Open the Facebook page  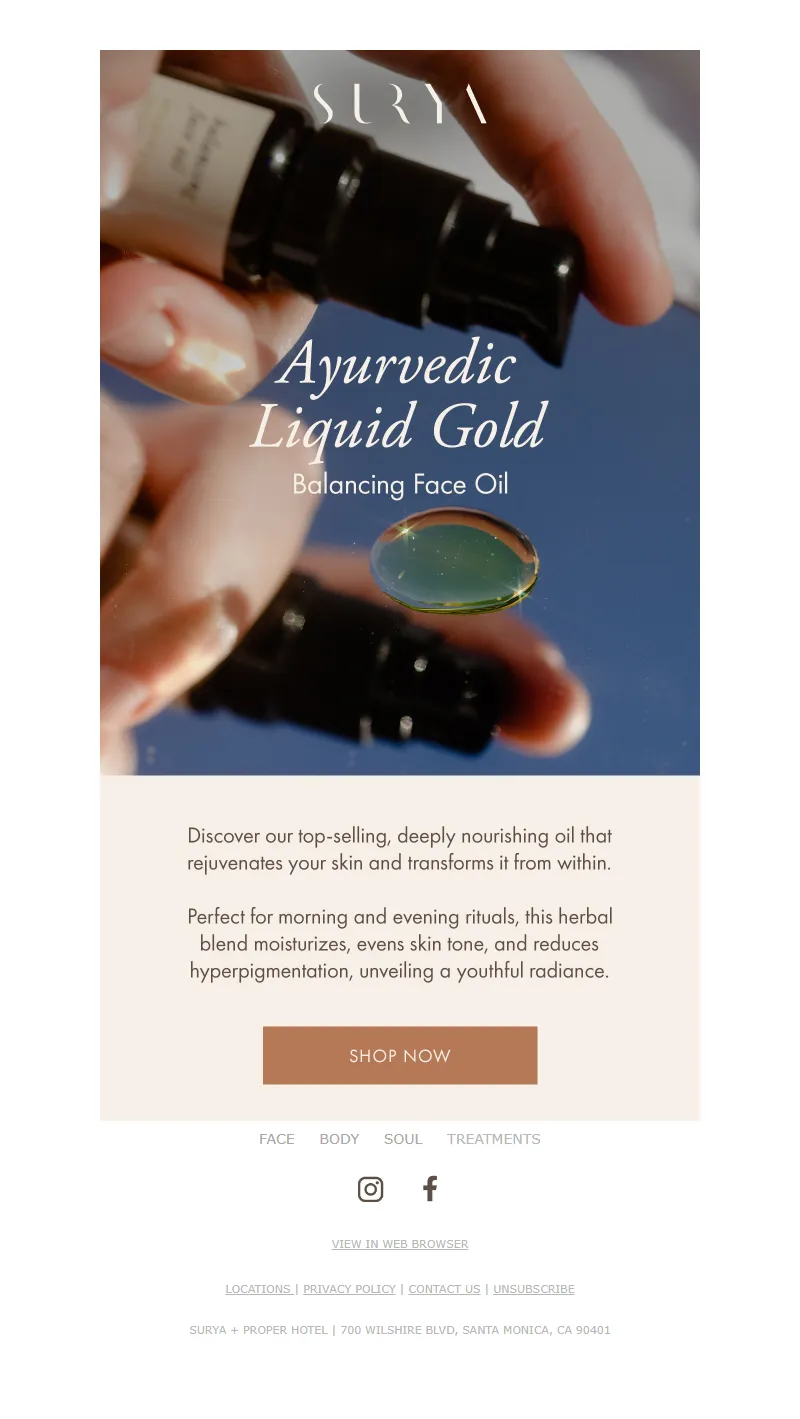pyautogui.click(x=430, y=1189)
